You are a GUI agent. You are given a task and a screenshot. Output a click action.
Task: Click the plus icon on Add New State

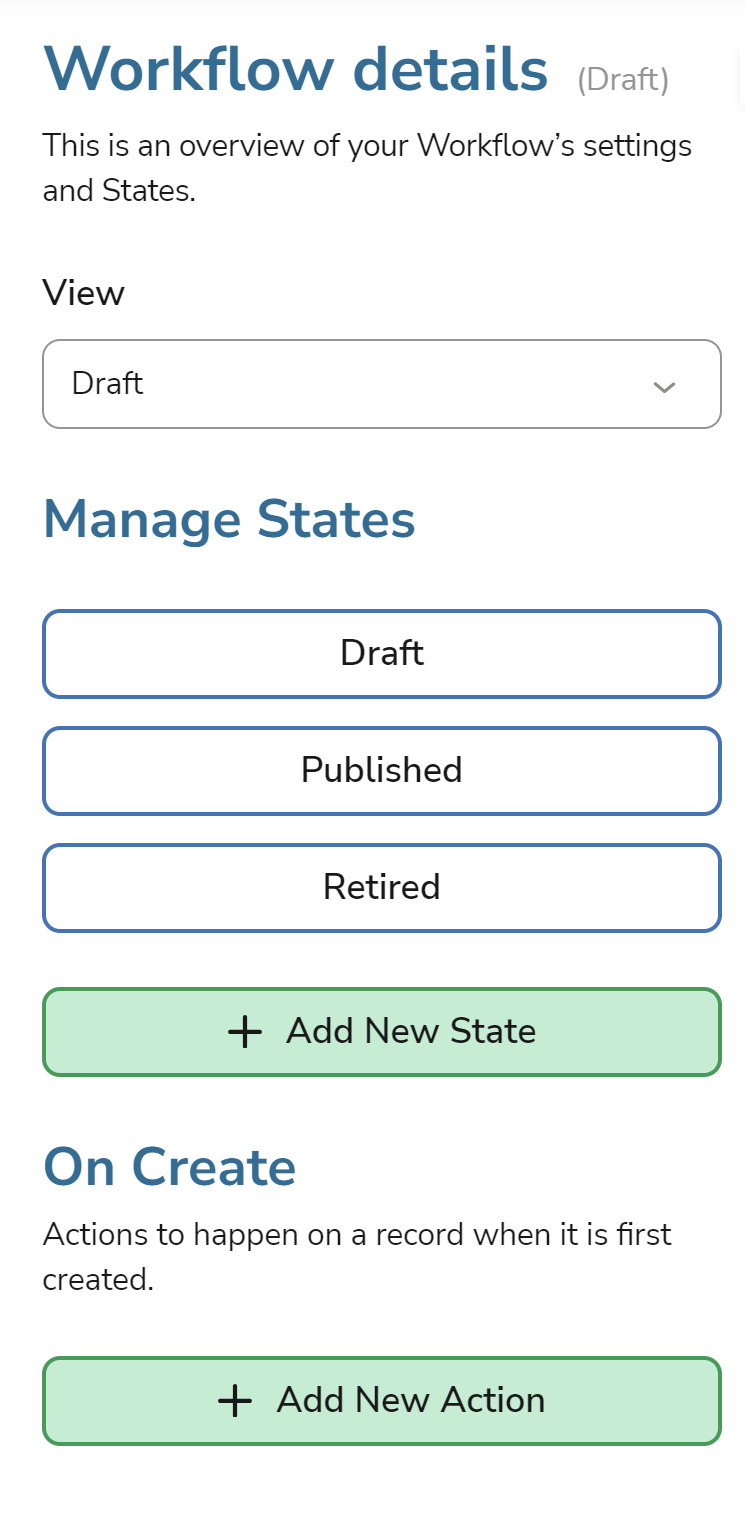[245, 1031]
